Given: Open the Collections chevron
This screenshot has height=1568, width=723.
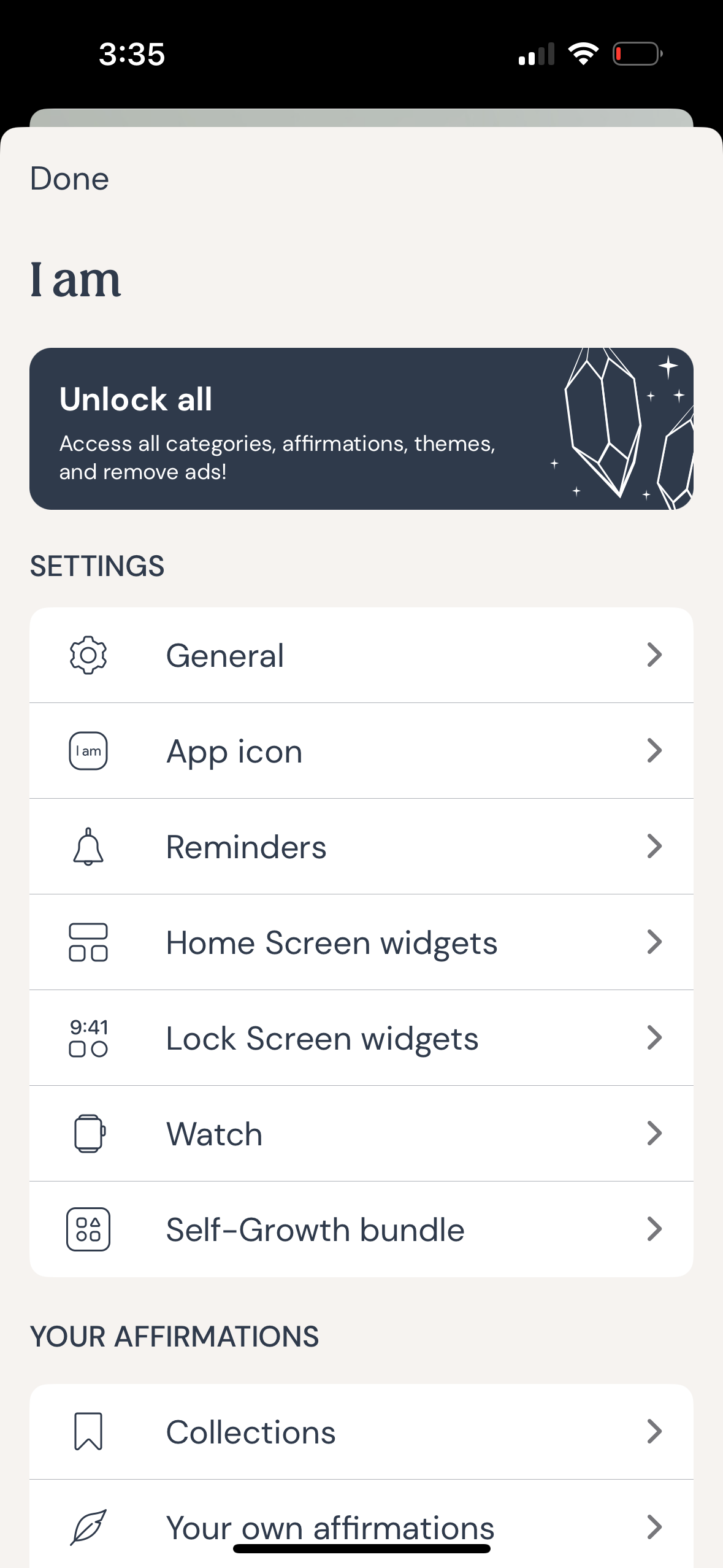Looking at the screenshot, I should 655,1431.
